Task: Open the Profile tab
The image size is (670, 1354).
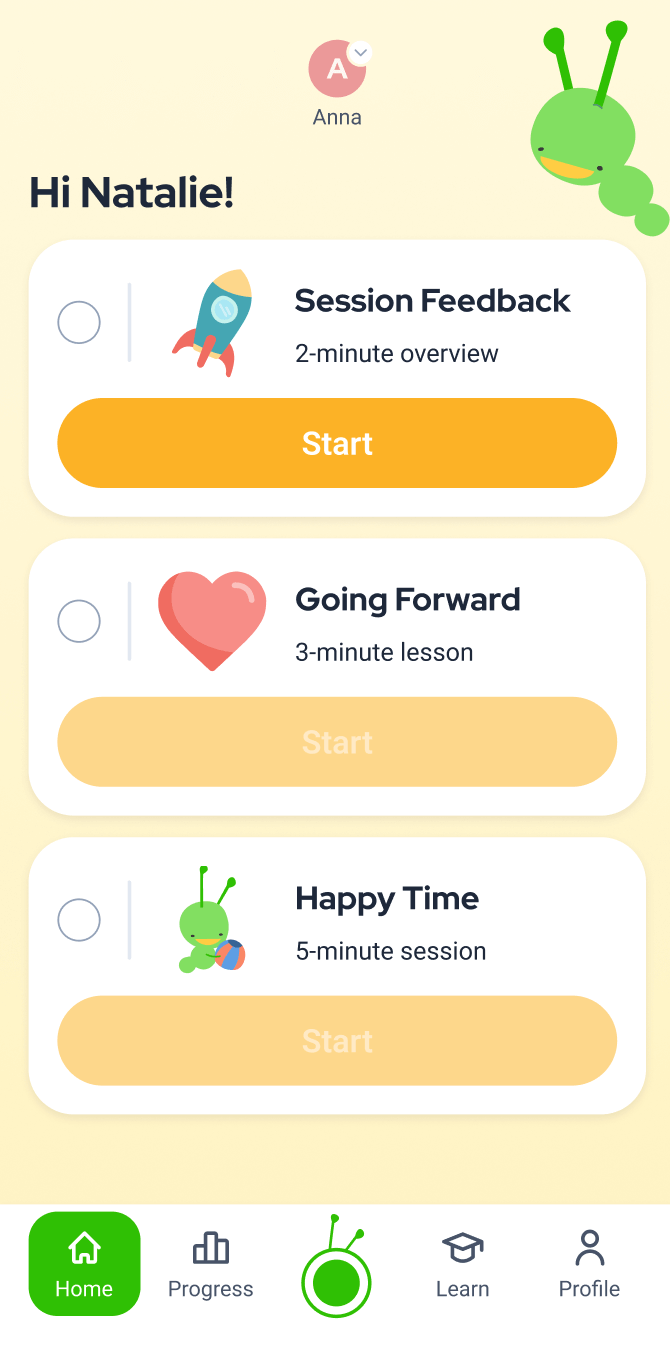Action: coord(589,1264)
